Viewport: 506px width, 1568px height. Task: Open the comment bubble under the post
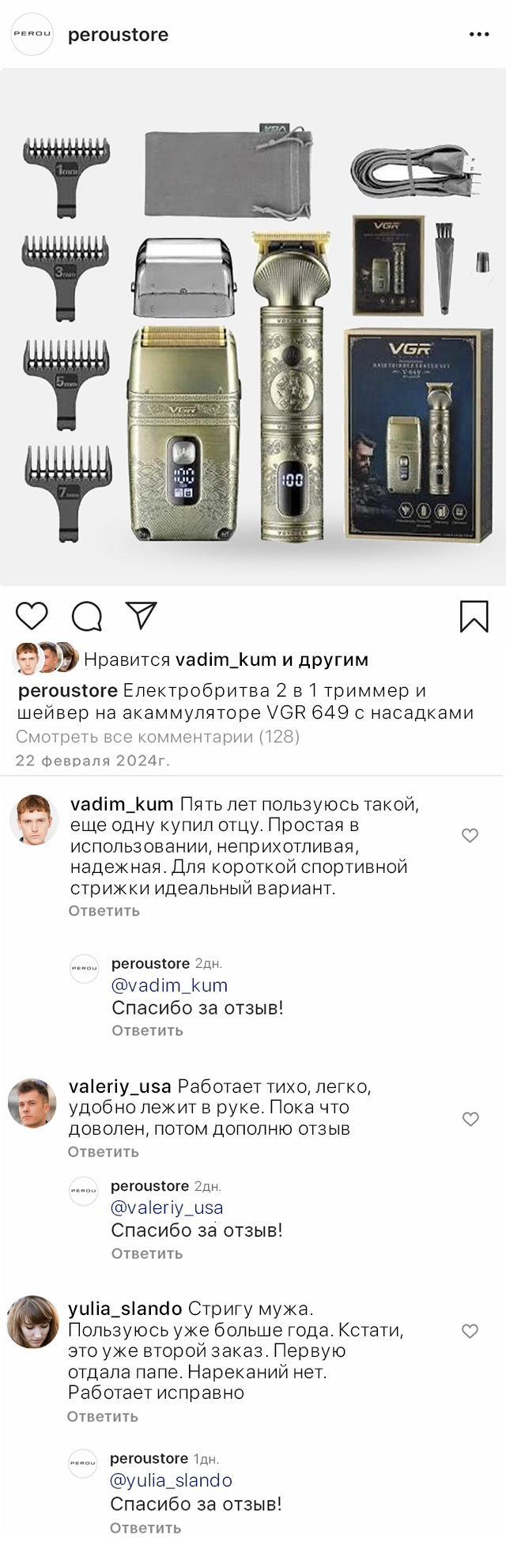click(x=87, y=616)
